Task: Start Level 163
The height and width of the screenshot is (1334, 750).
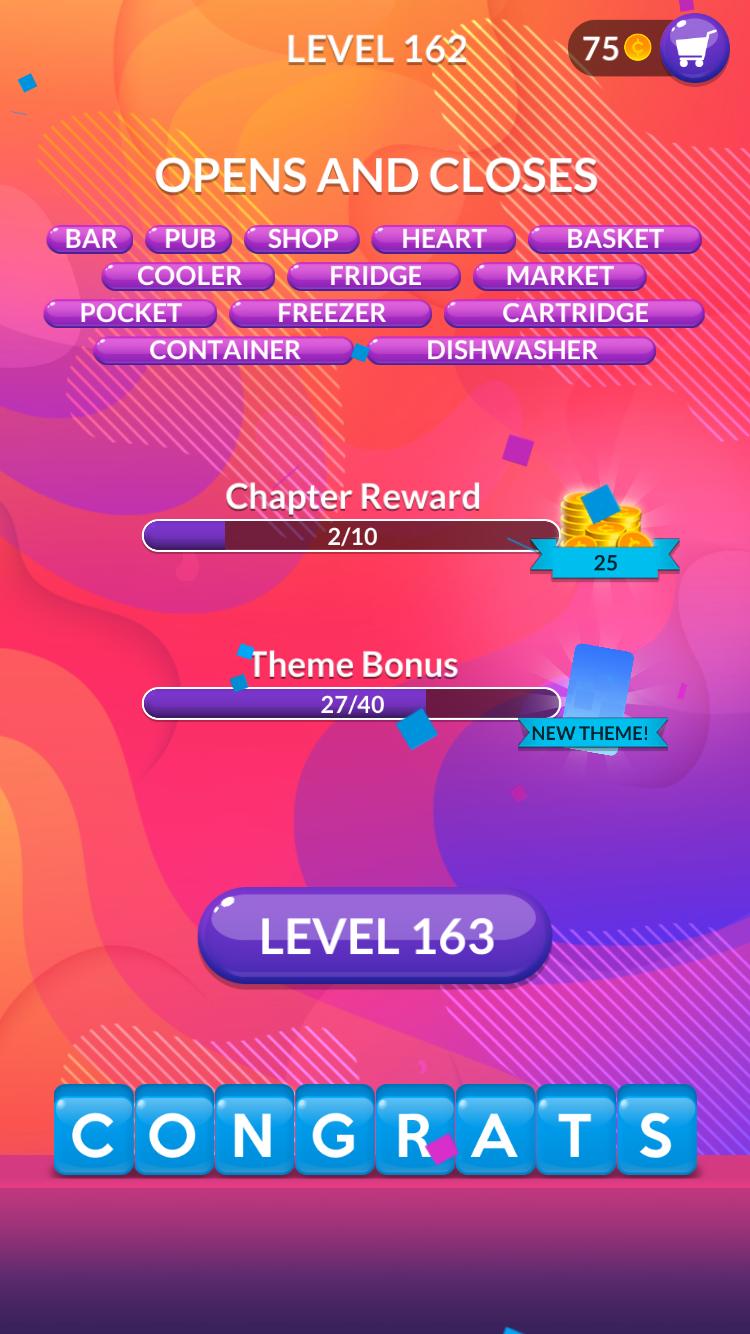Action: (x=375, y=936)
